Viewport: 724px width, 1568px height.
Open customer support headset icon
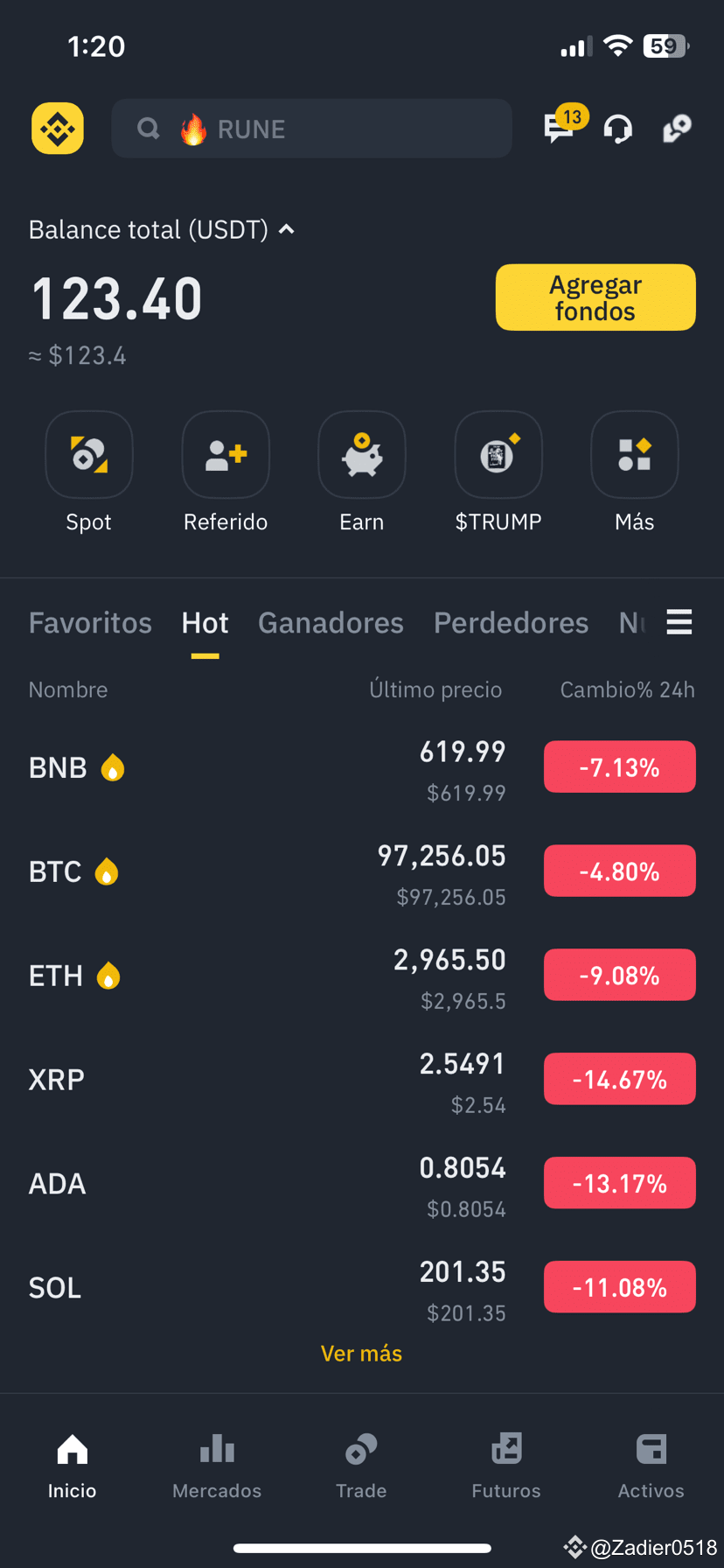[x=618, y=129]
